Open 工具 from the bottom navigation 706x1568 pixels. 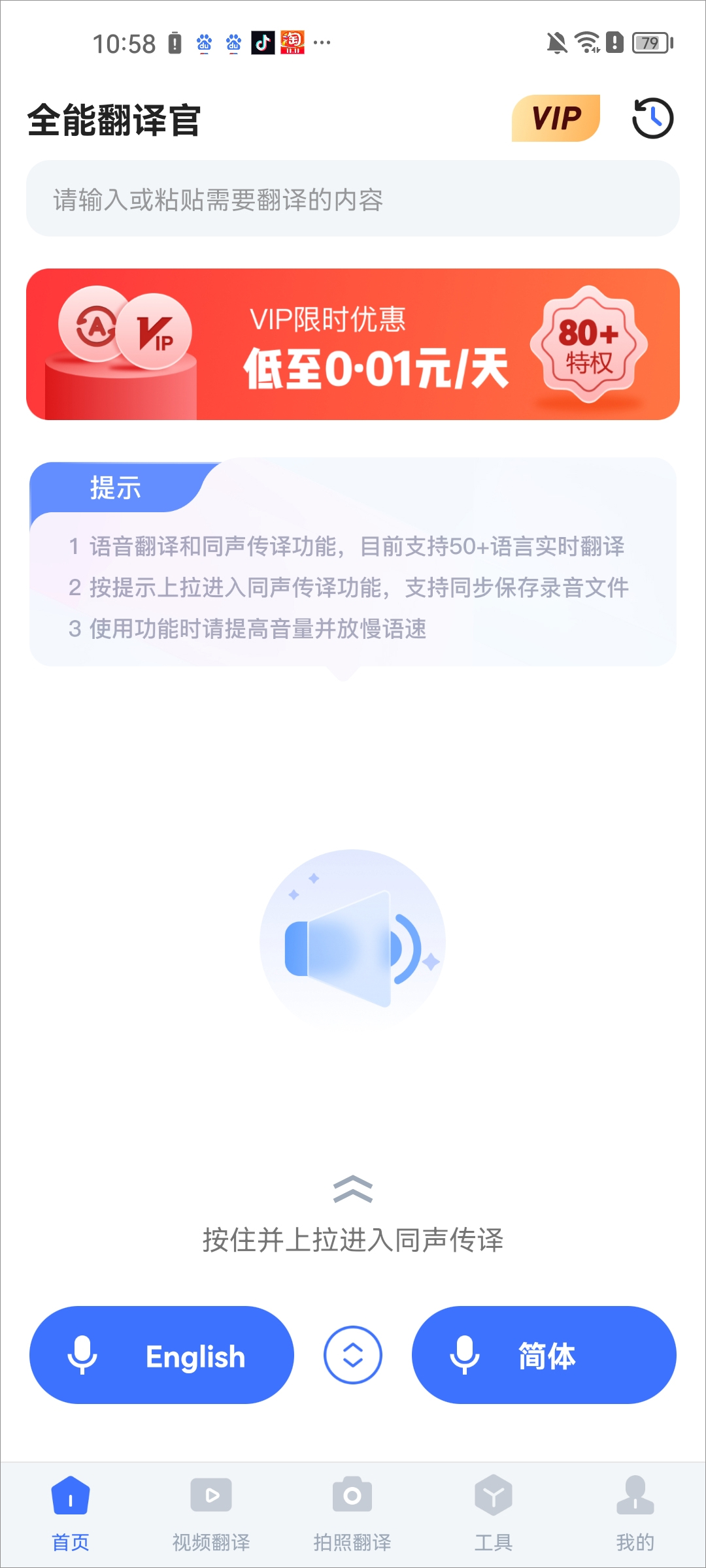click(x=494, y=1495)
